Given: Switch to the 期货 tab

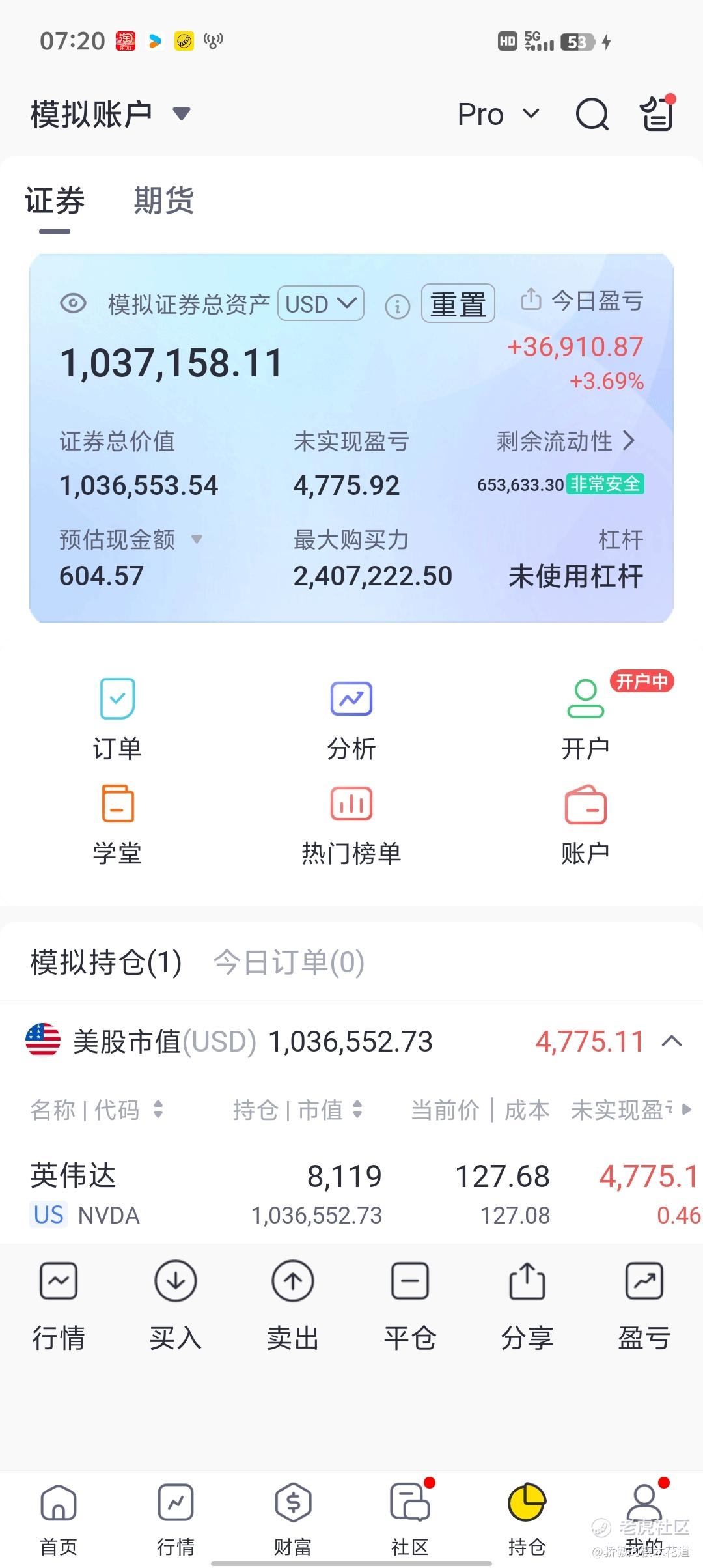Looking at the screenshot, I should (x=163, y=200).
